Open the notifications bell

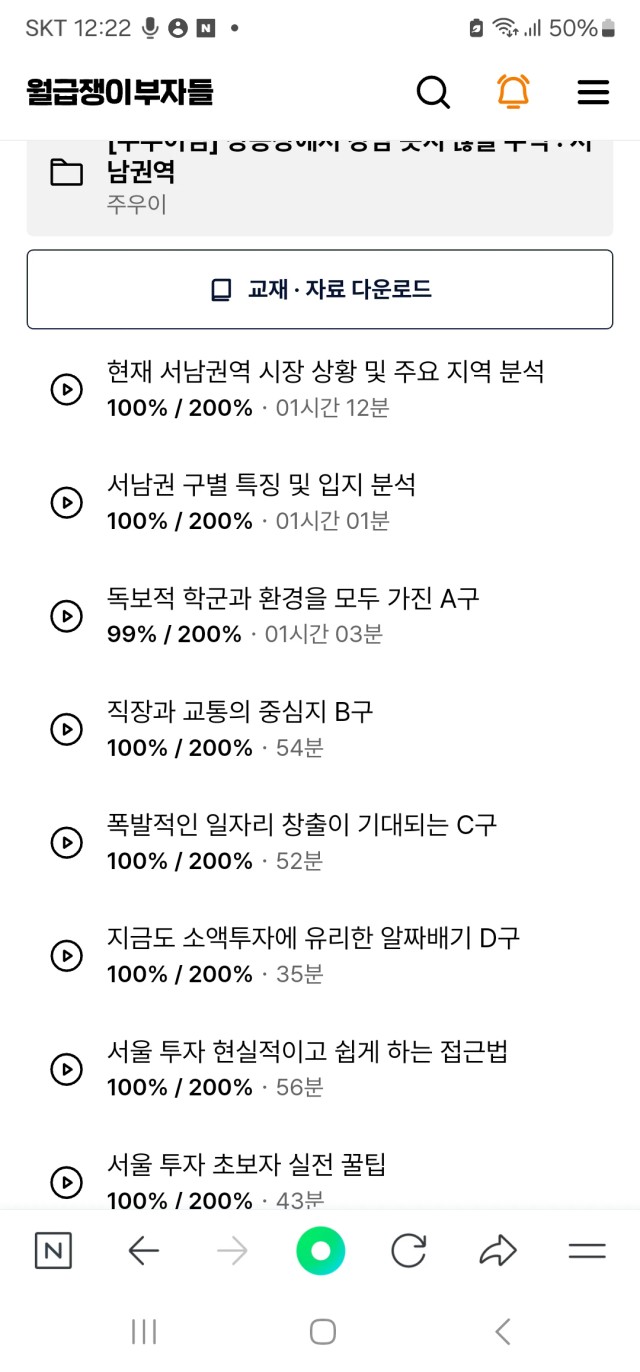click(513, 93)
